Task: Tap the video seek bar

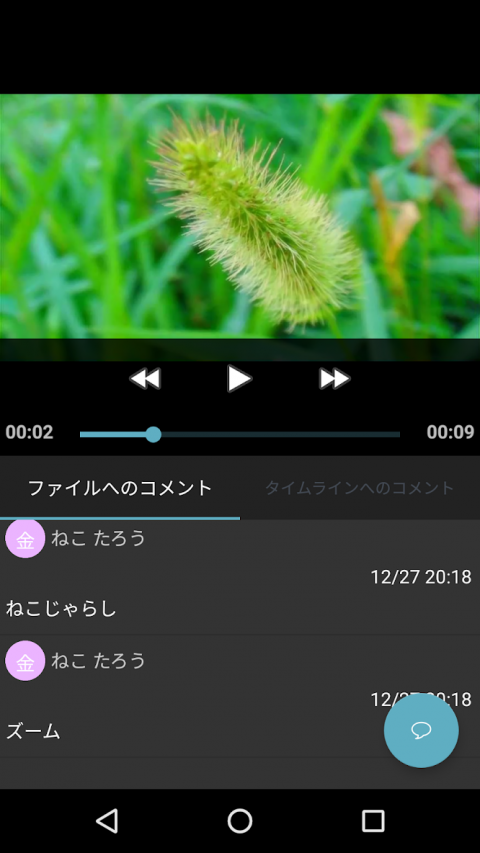Action: 240,434
